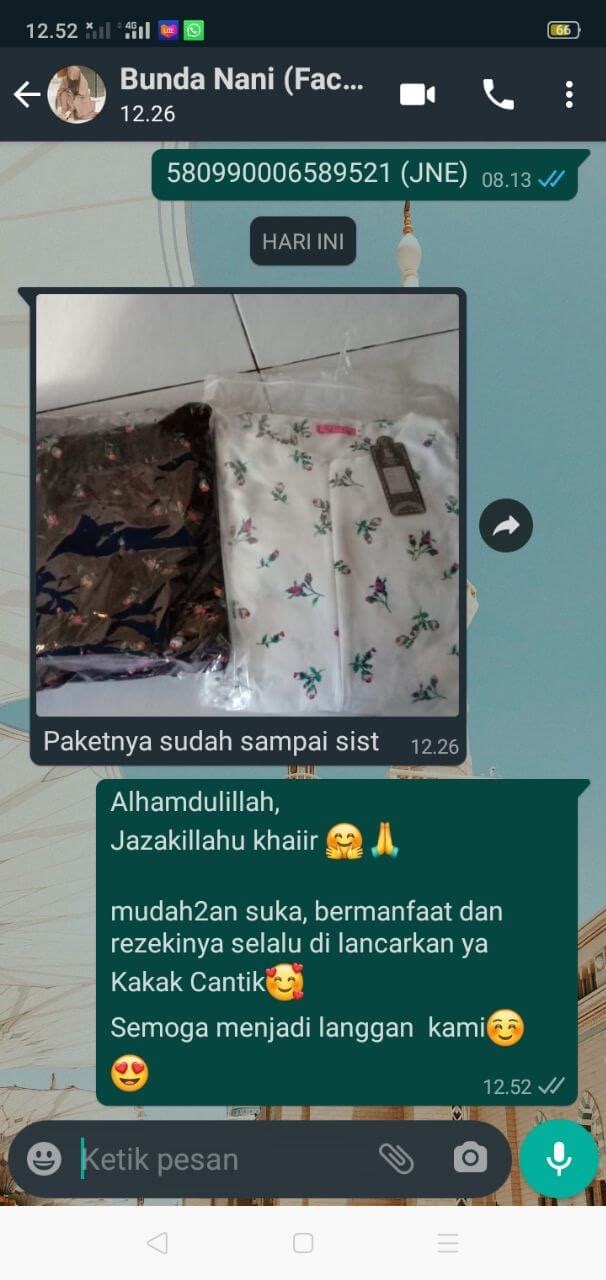Screen dimensions: 606x1280
Task: Forward the package photo
Action: click(505, 525)
